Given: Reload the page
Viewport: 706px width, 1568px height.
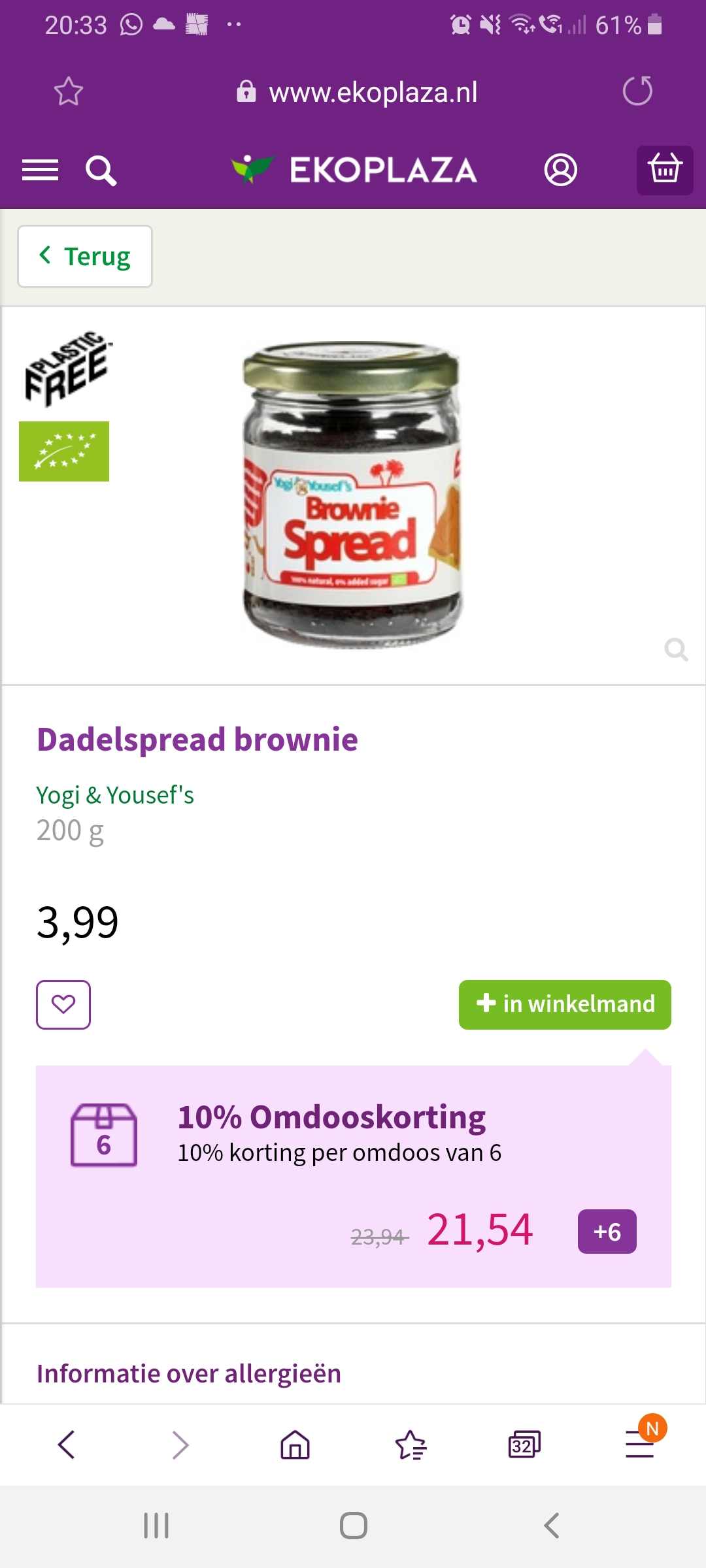Looking at the screenshot, I should (x=637, y=91).
